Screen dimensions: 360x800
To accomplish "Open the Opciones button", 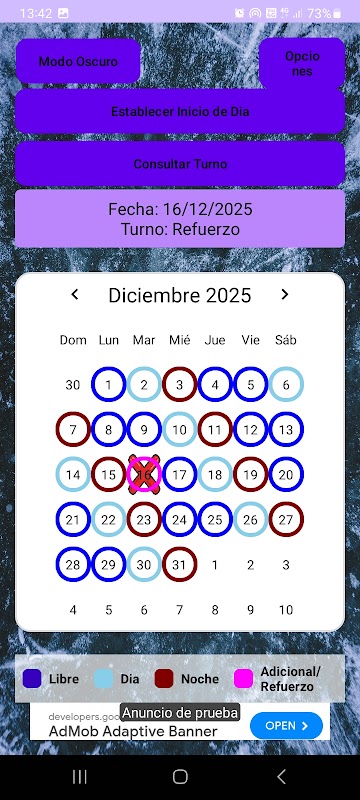I will tap(302, 63).
